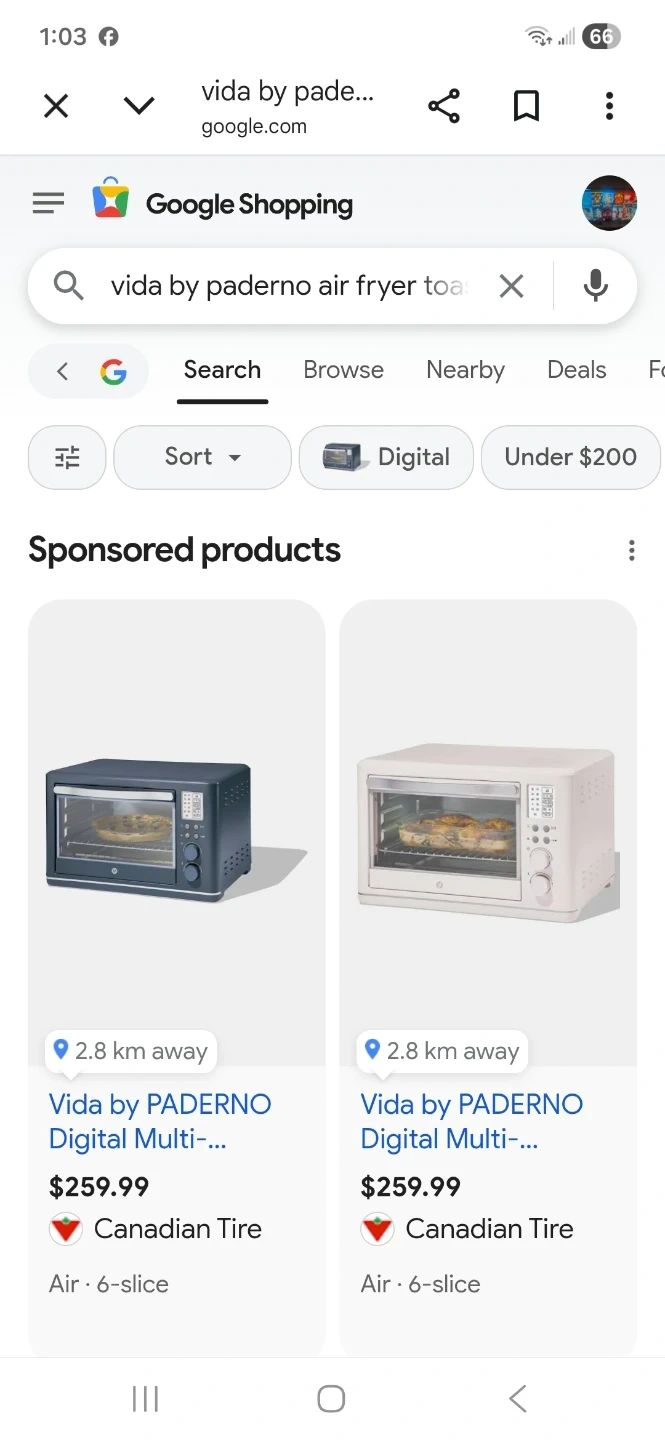The image size is (665, 1440).
Task: Switch to the Nearby tab
Action: click(465, 370)
